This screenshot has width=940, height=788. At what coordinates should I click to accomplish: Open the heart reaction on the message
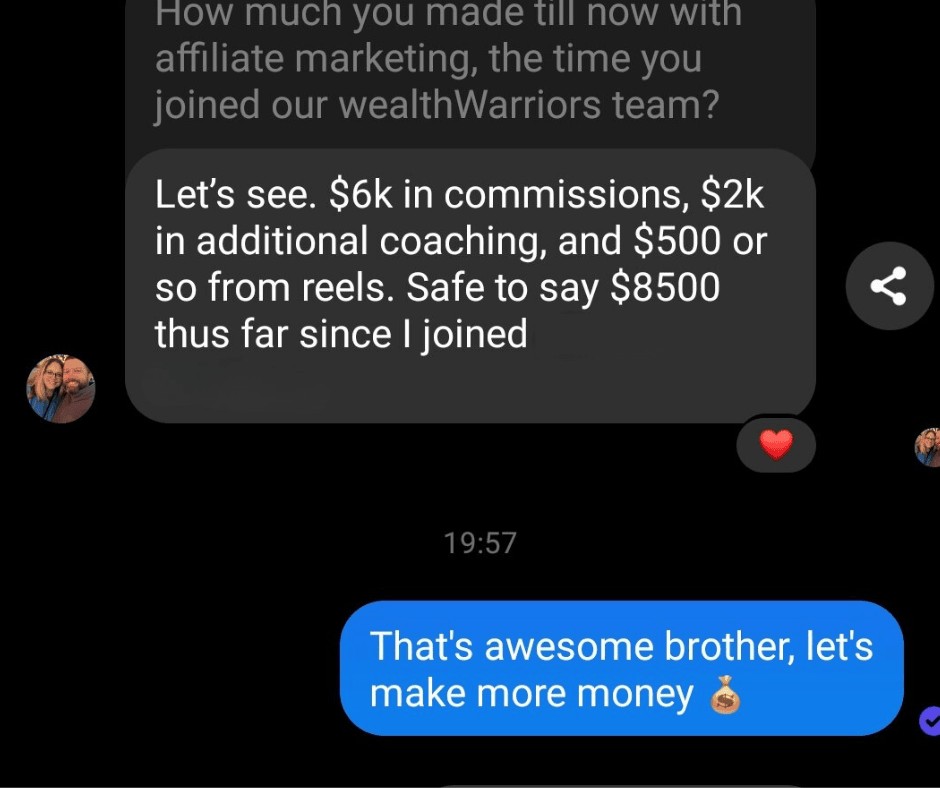[776, 445]
